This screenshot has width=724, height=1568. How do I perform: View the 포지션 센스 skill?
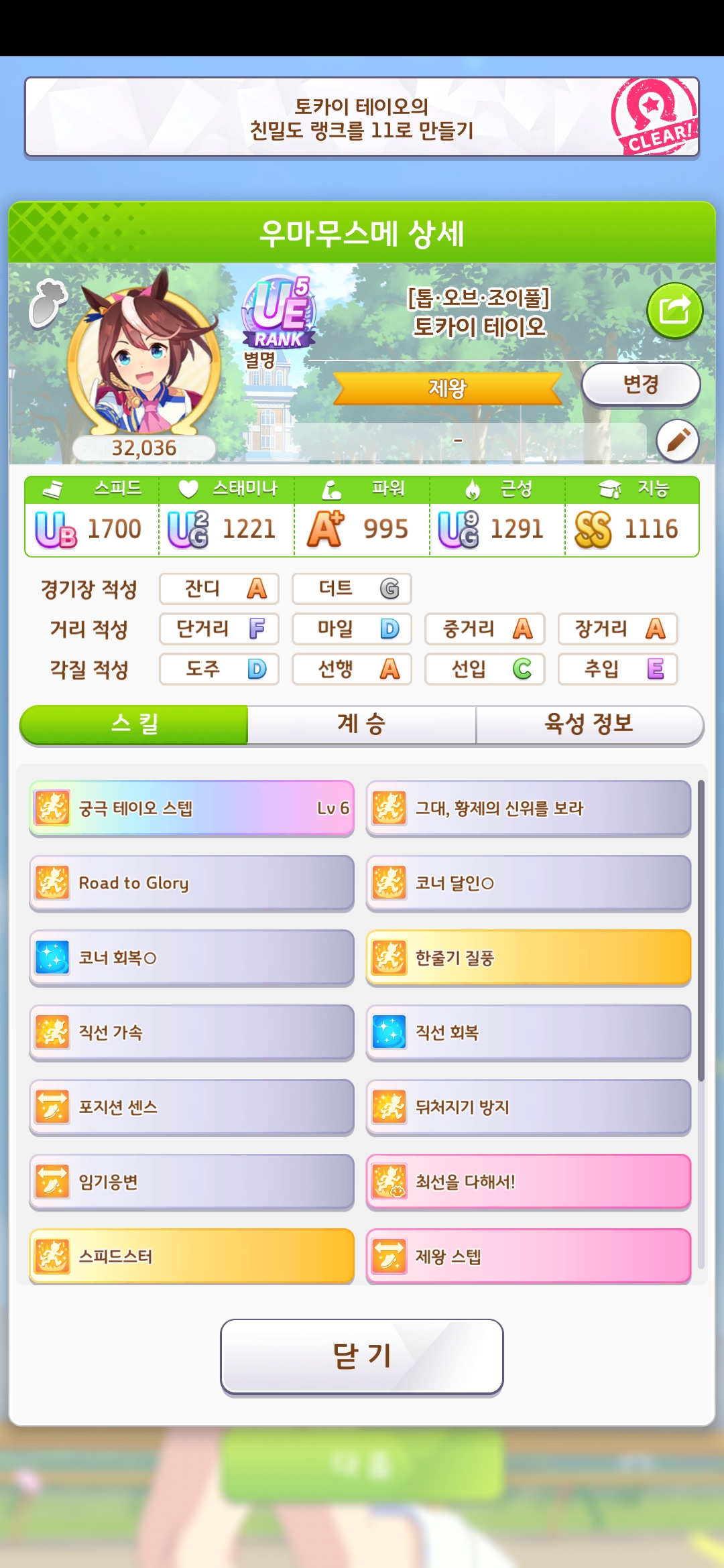click(192, 1107)
